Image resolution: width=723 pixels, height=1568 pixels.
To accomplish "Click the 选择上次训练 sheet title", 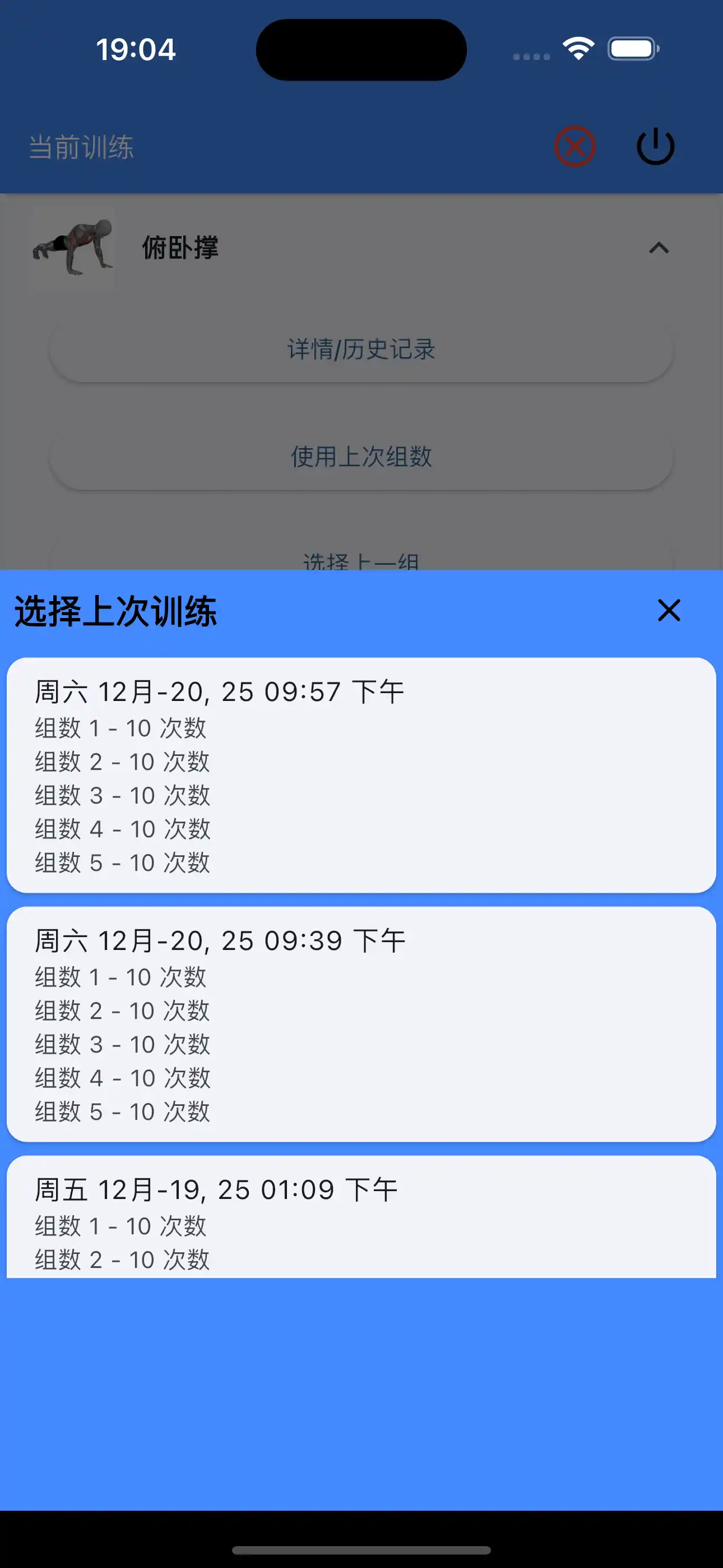I will coord(117,612).
